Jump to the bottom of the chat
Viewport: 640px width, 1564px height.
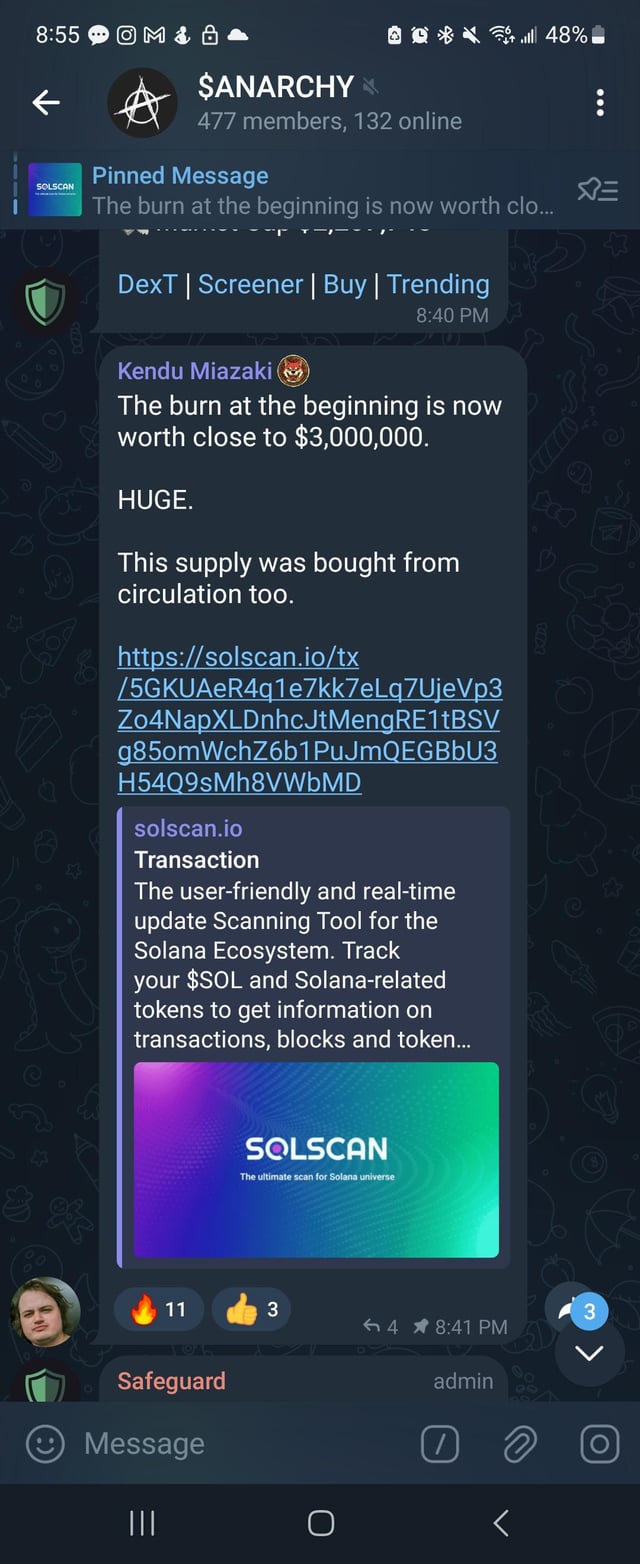[589, 1354]
